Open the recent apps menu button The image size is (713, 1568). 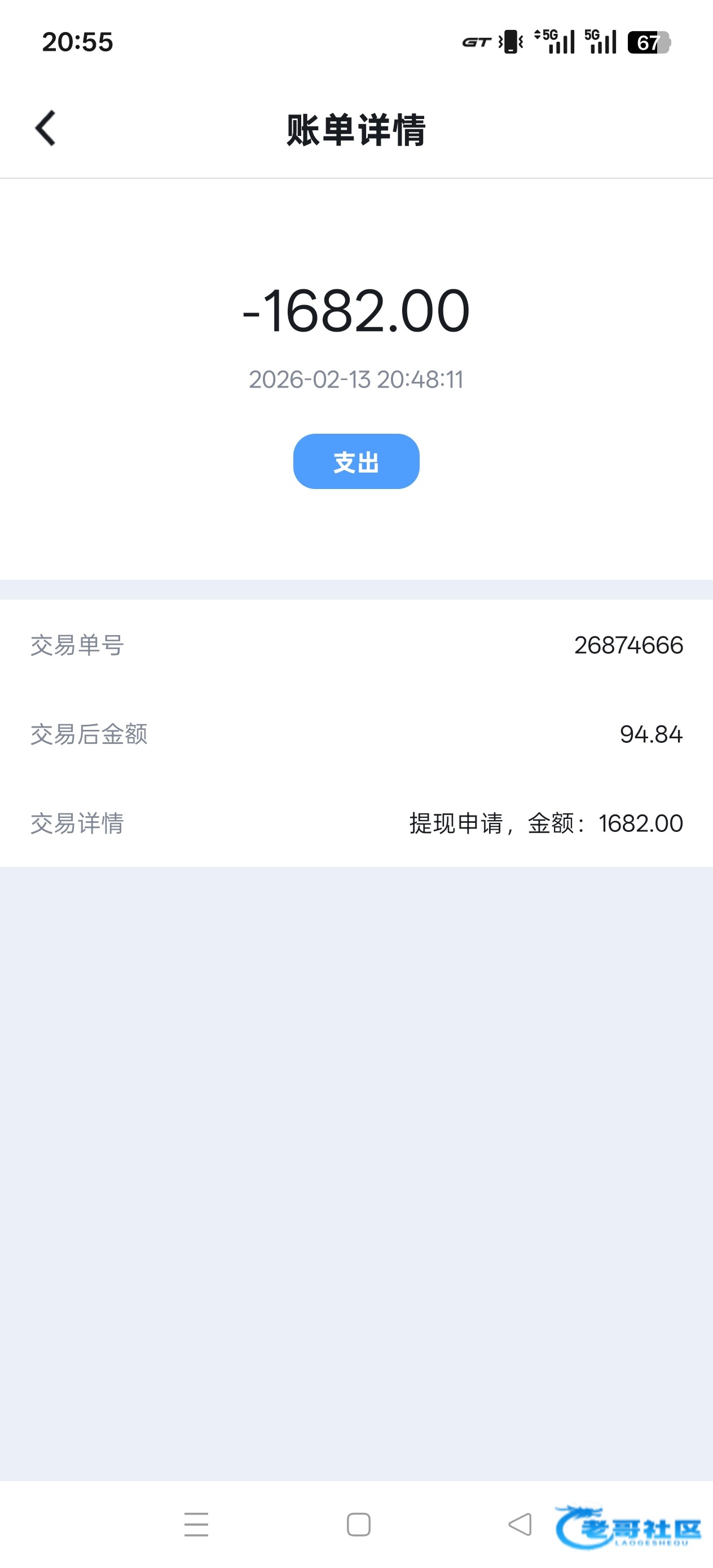tap(196, 1525)
